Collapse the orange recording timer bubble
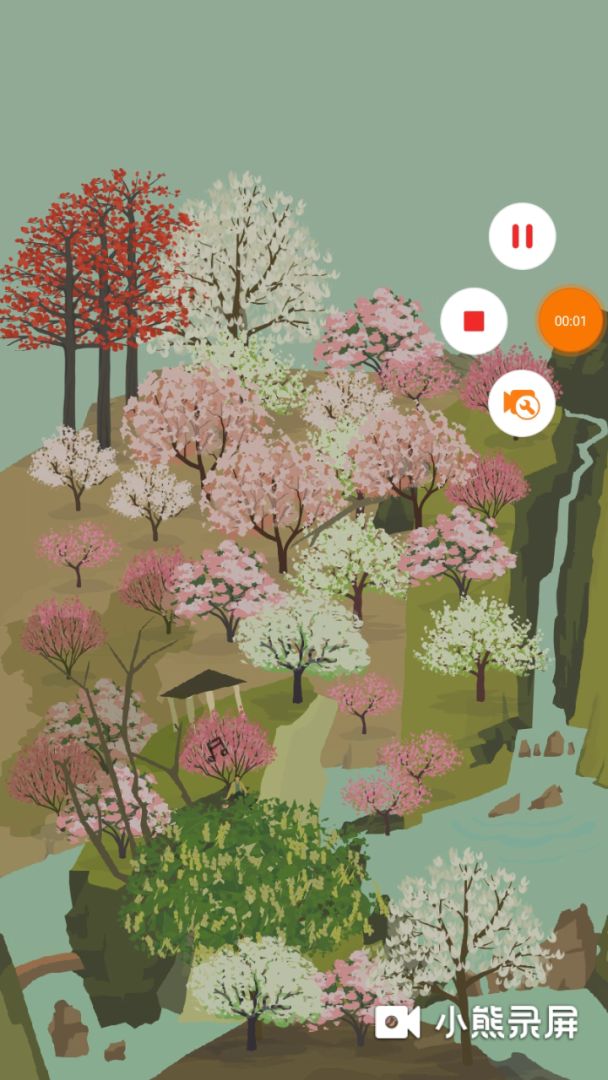The image size is (608, 1080). coord(570,321)
